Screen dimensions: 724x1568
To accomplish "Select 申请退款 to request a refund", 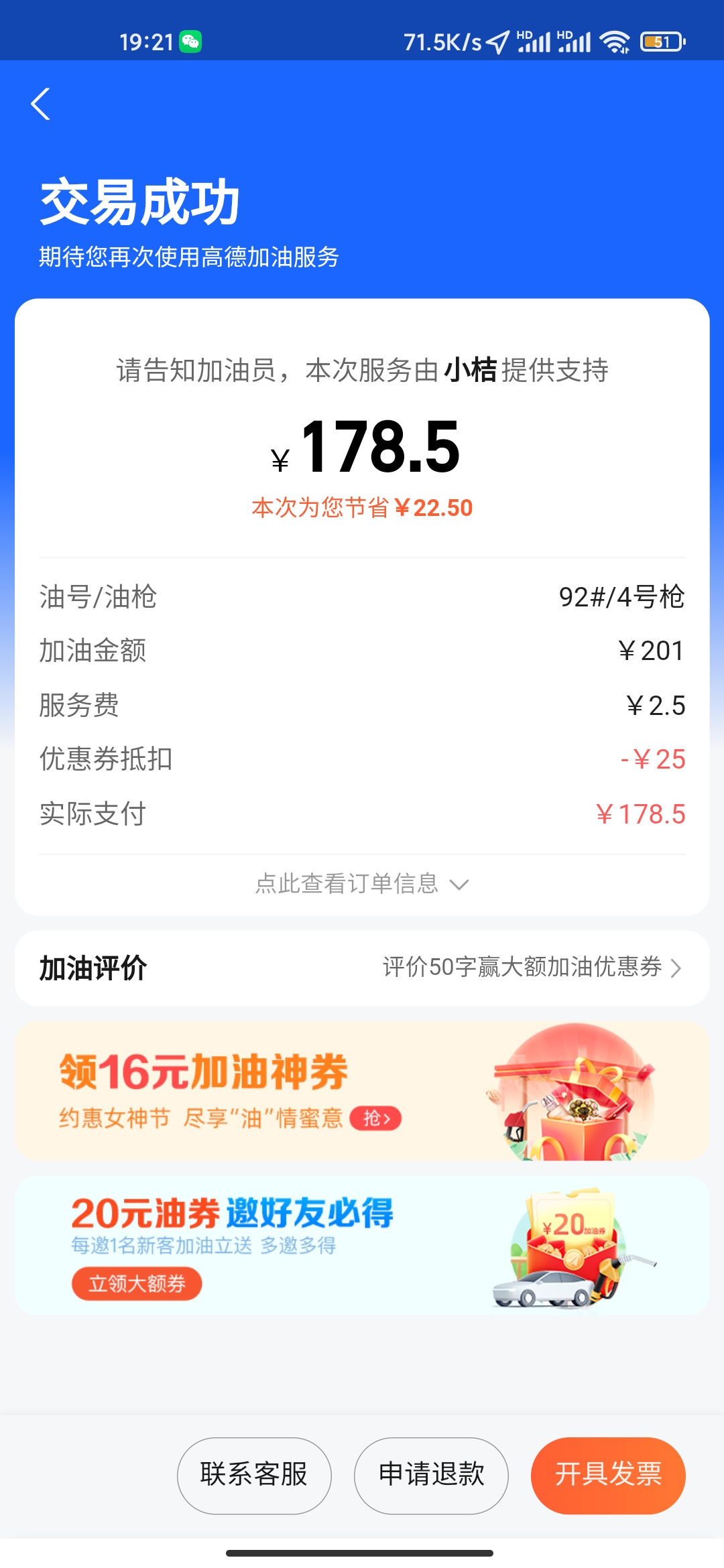I will (x=431, y=1476).
